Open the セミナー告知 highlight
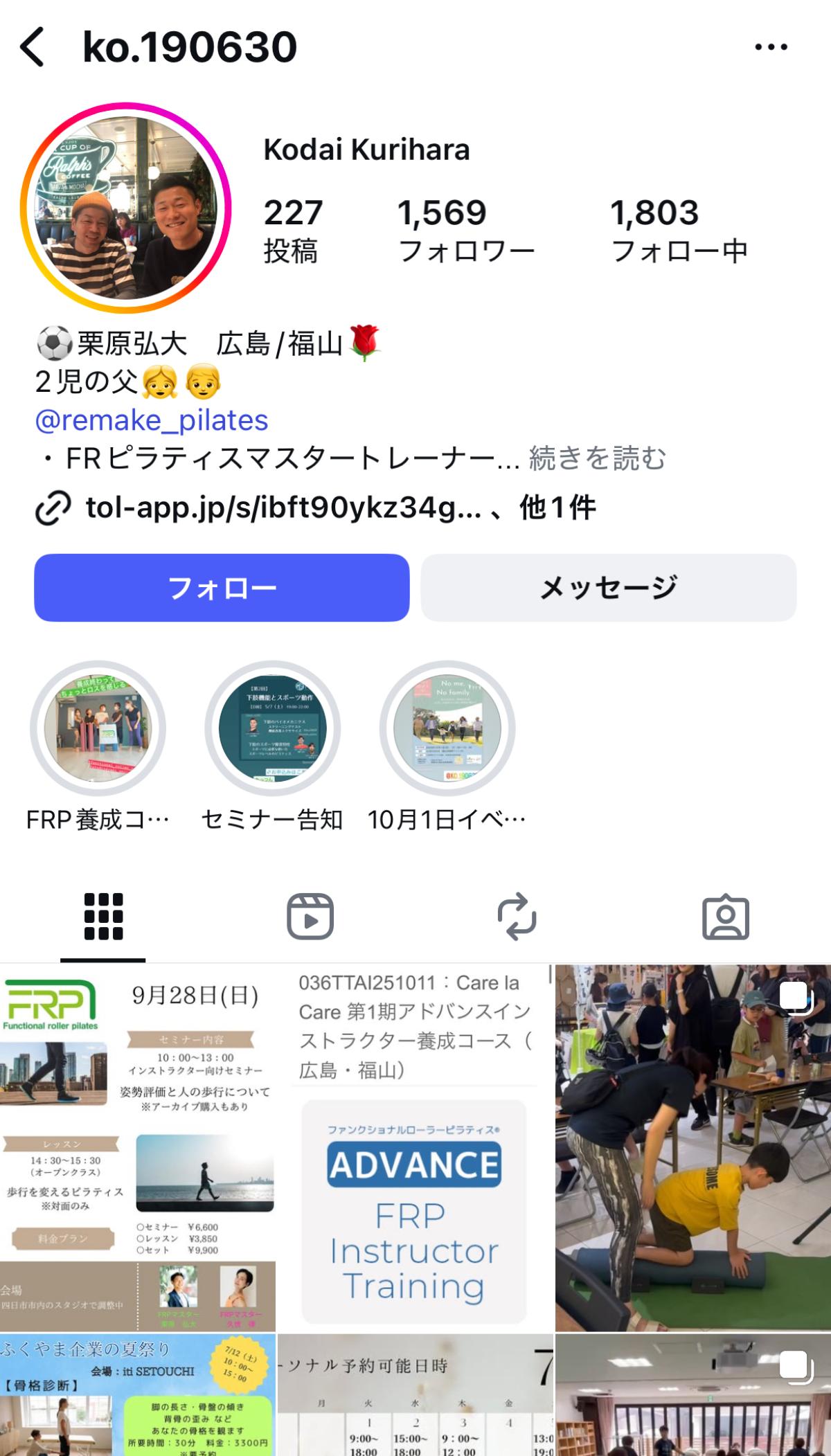831x1456 pixels. point(272,747)
